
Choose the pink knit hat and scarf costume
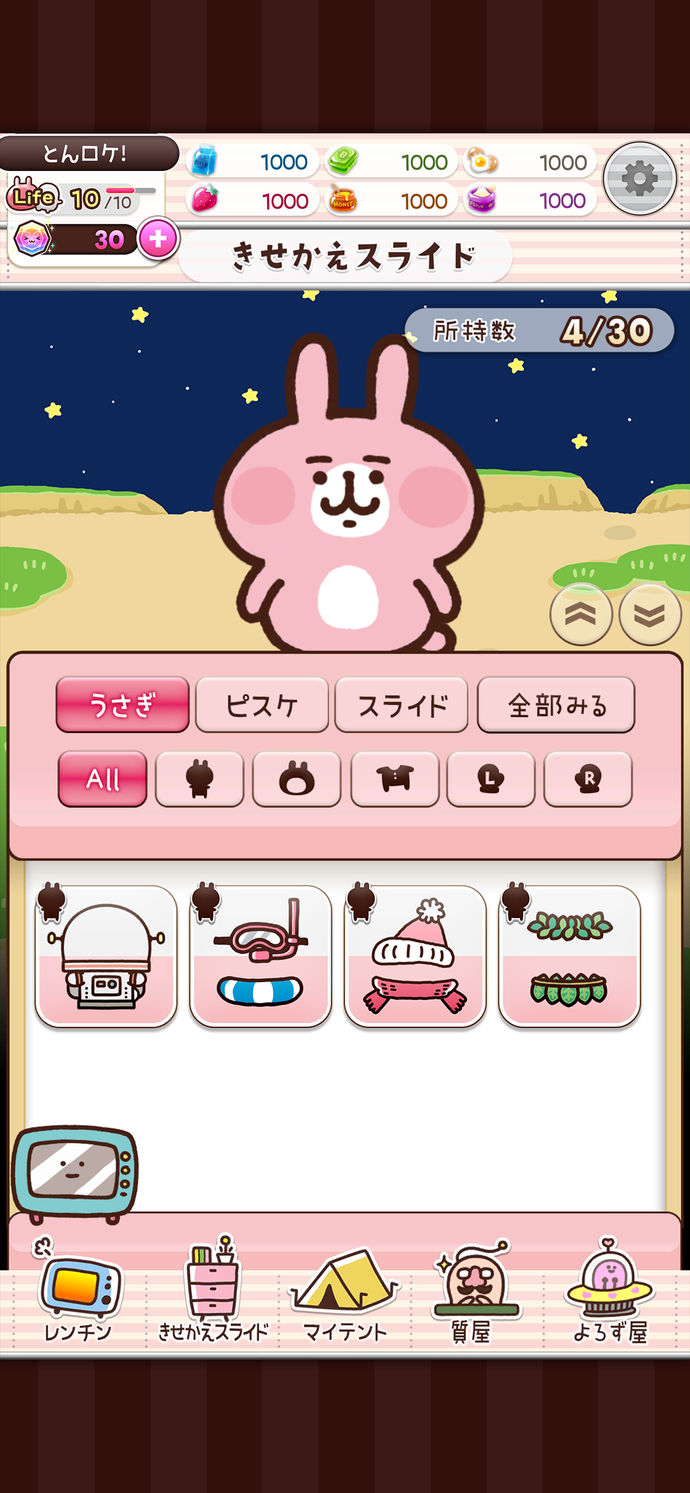coord(415,956)
